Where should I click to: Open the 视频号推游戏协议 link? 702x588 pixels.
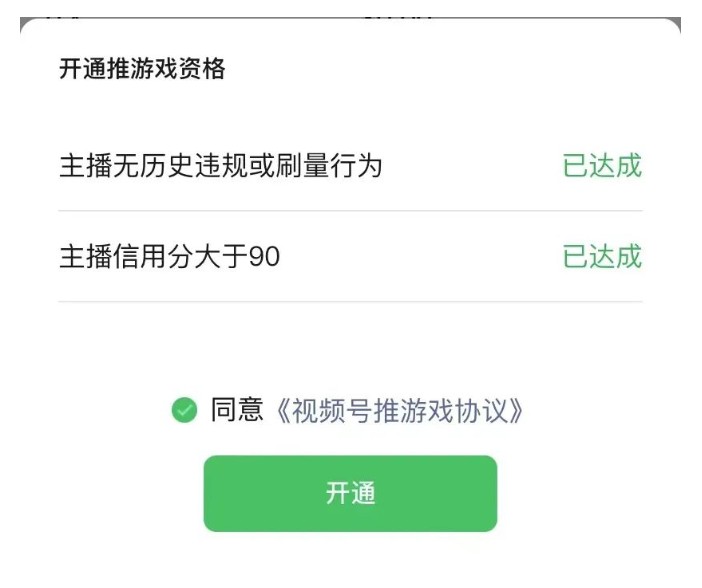click(x=398, y=411)
